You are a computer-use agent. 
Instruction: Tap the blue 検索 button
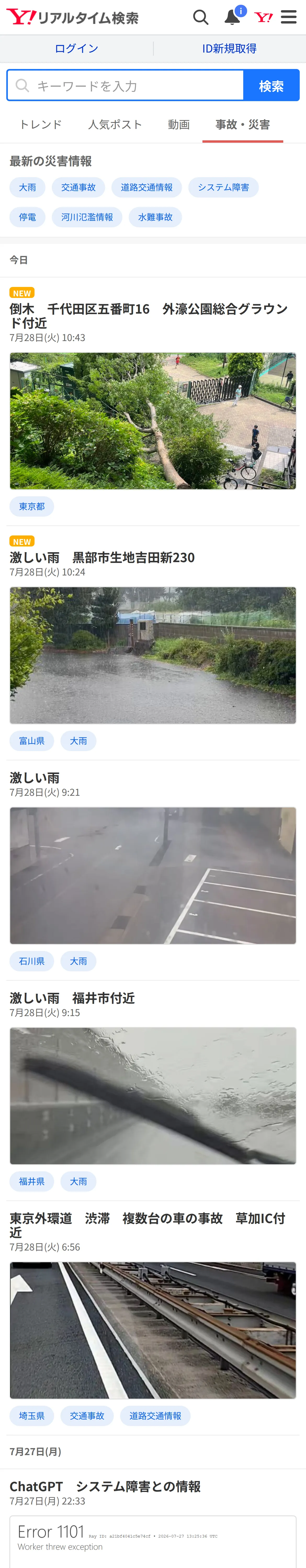click(x=271, y=86)
